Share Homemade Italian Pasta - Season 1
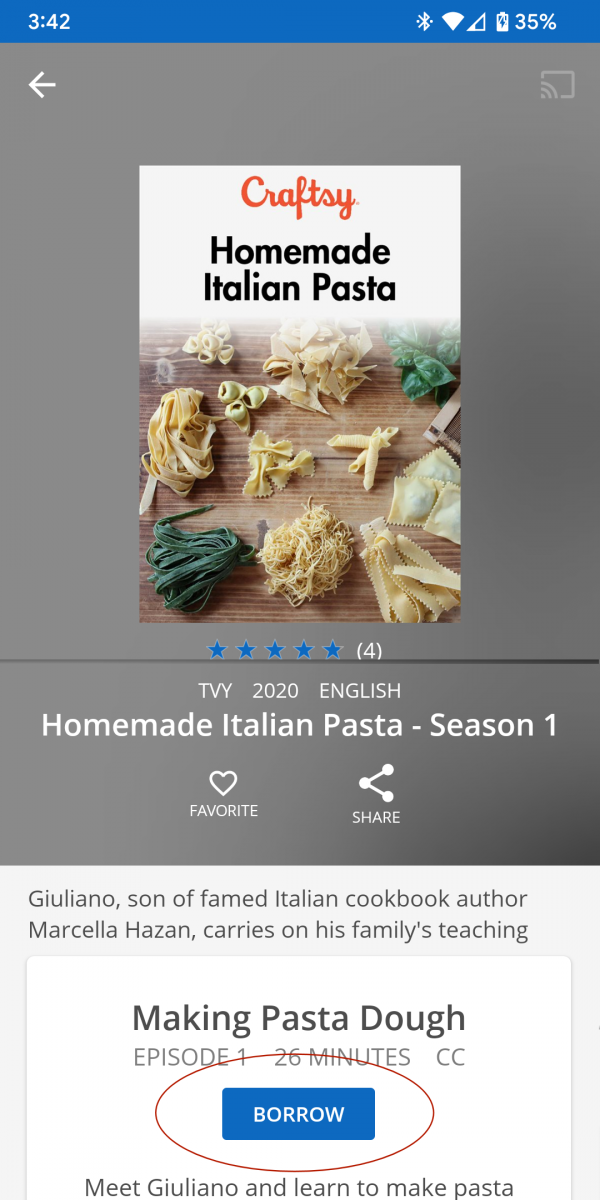 tap(376, 794)
